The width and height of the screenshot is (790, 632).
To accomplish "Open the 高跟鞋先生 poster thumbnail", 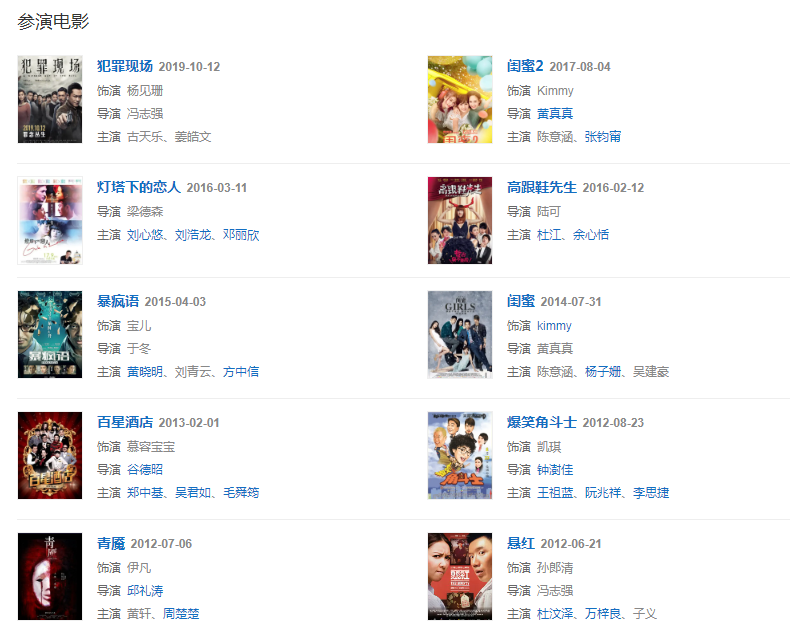I will (x=460, y=220).
